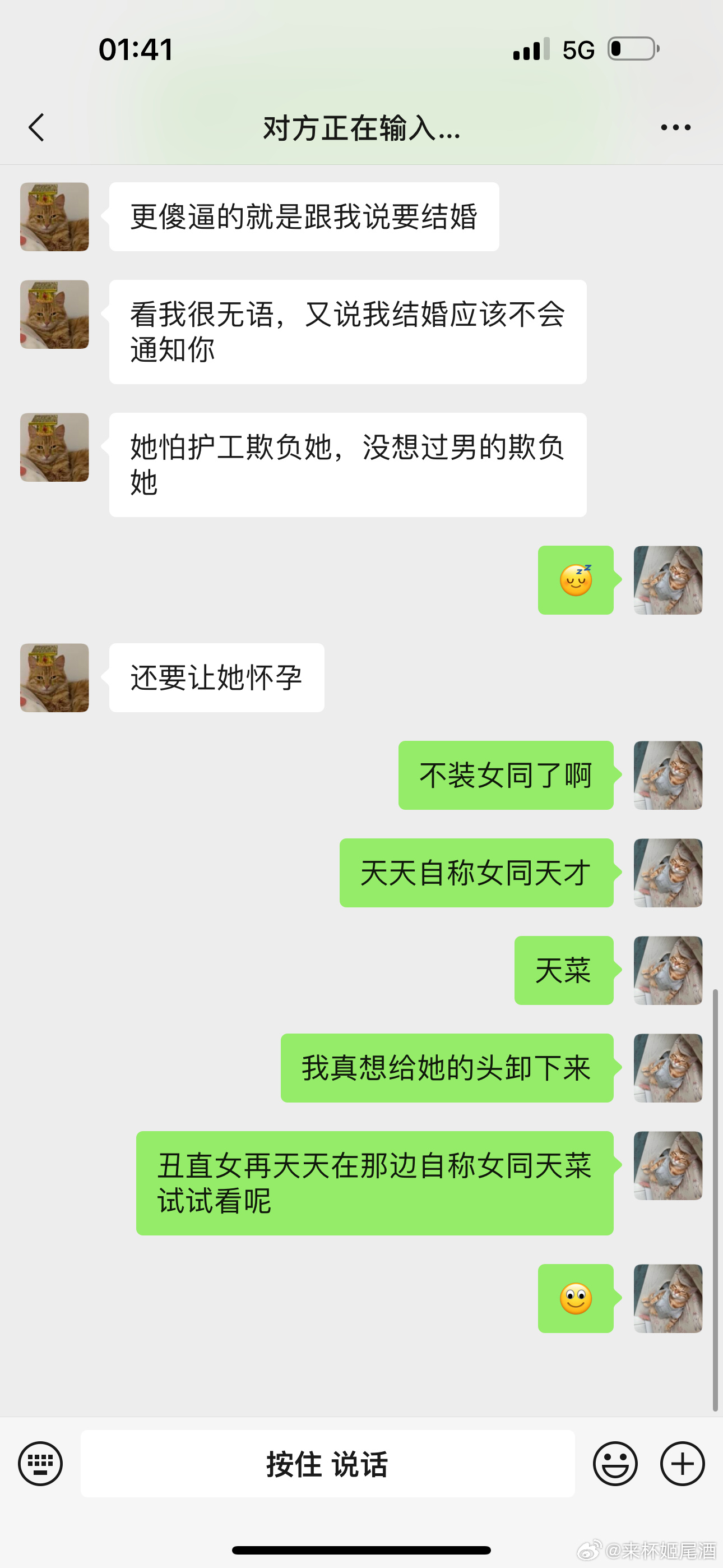The image size is (723, 1568).
Task: Open your avatar beside 天菜 message
Action: coord(668,970)
